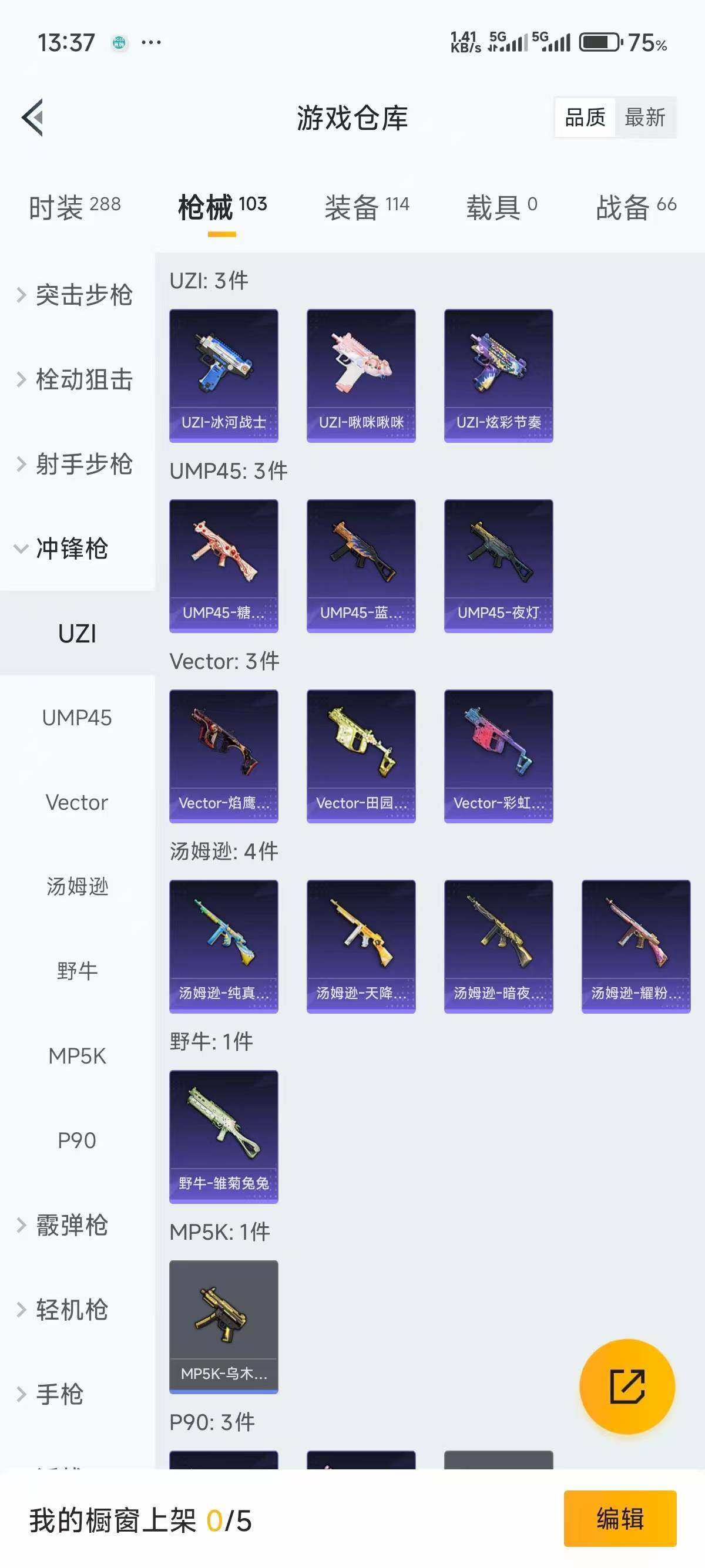705x1568 pixels.
Task: Switch sorting to 品质 quality mode
Action: 585,117
